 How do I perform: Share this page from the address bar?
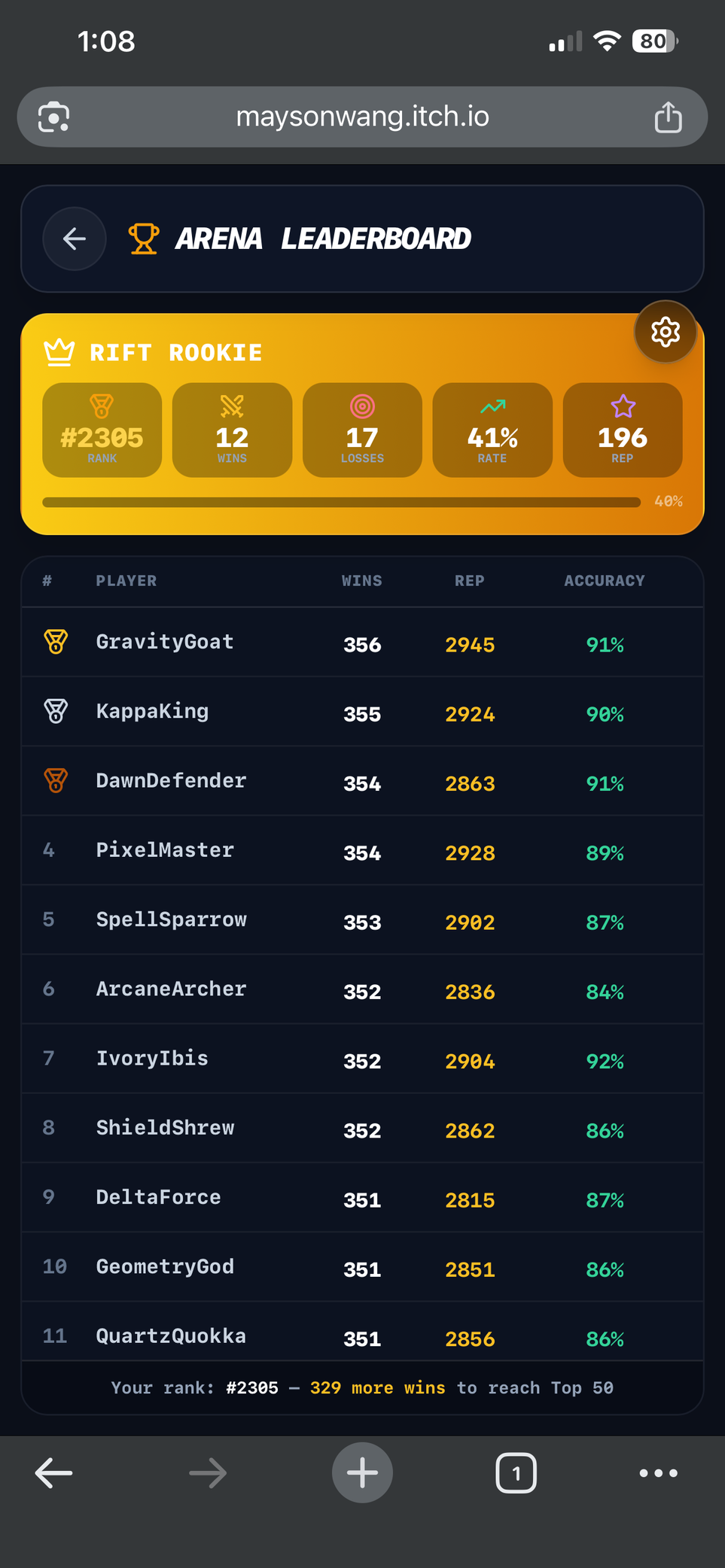668,117
